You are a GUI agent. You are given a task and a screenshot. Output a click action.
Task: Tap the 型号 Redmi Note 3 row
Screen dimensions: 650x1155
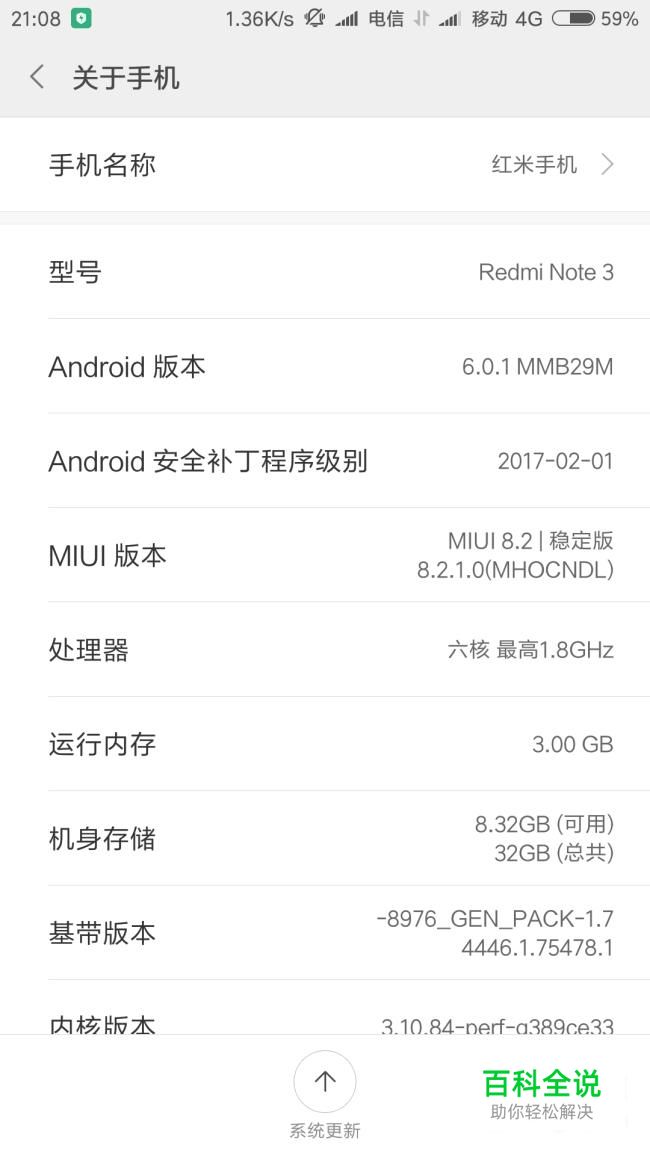coord(325,272)
